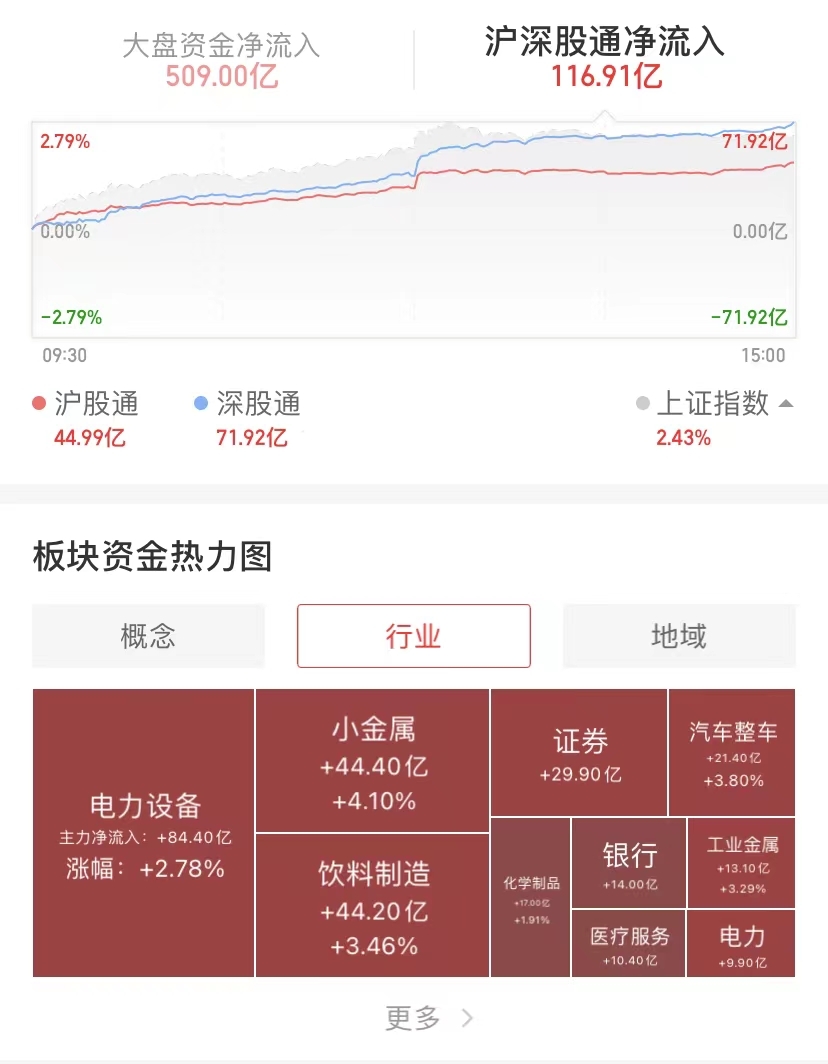This screenshot has height=1064, width=828.
Task: View the 电力 sector tile
Action: 741,943
